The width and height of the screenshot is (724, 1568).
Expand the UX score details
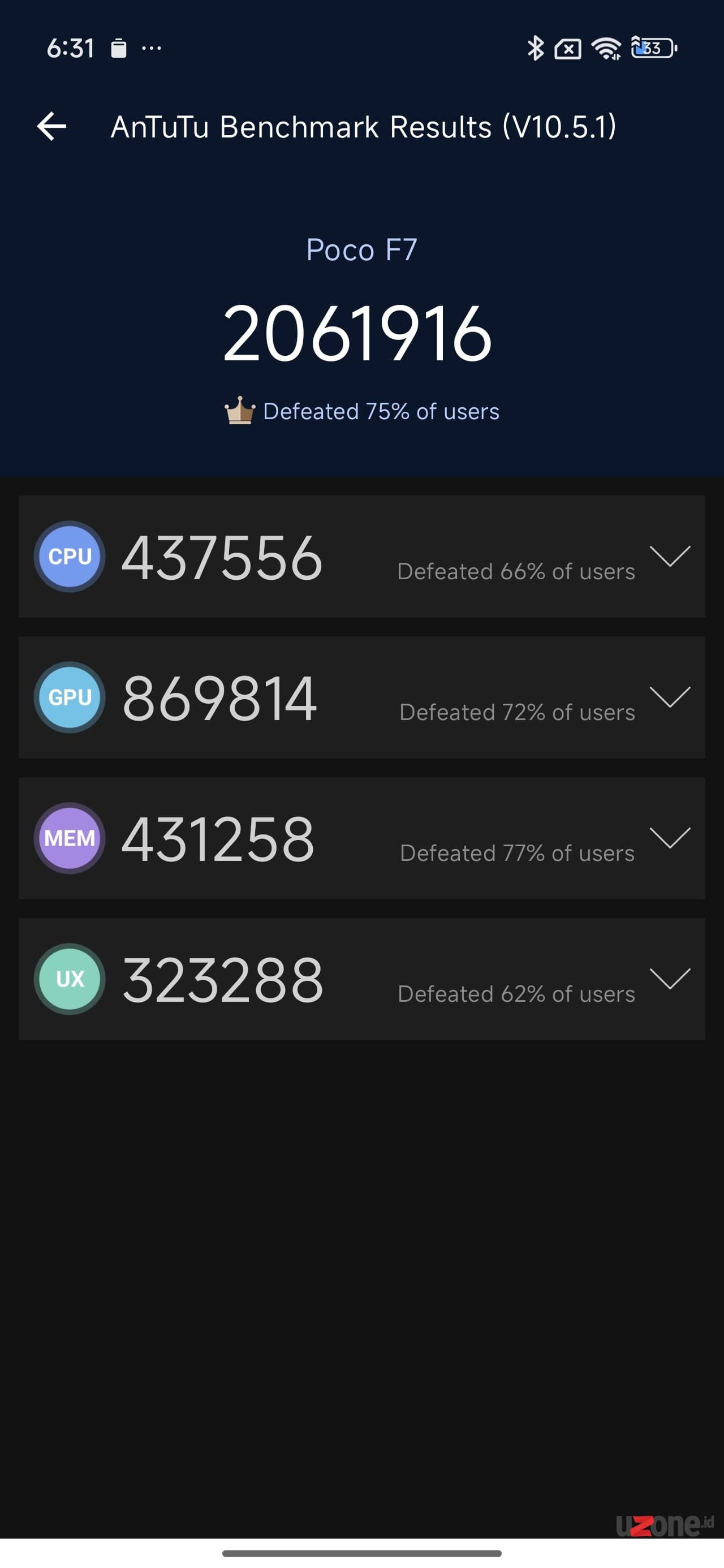[670, 979]
